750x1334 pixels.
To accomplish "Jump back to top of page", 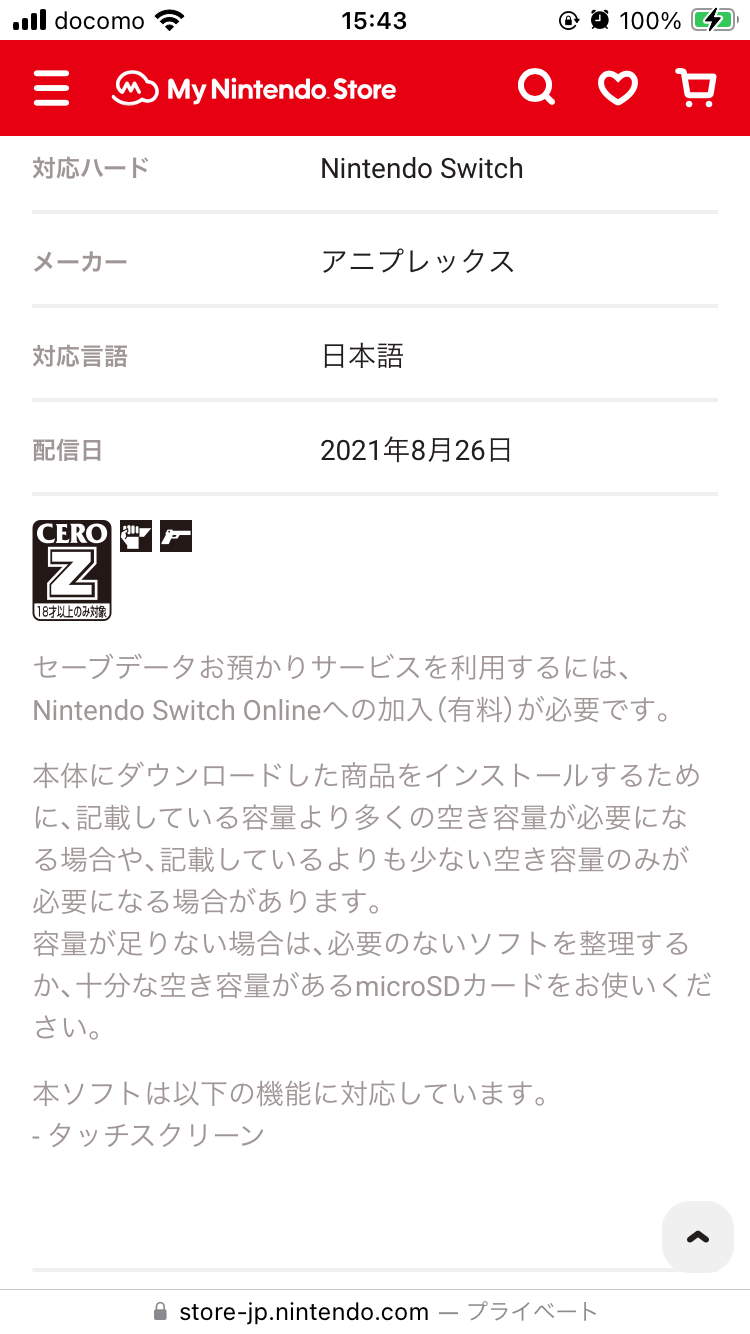I will [x=697, y=1236].
